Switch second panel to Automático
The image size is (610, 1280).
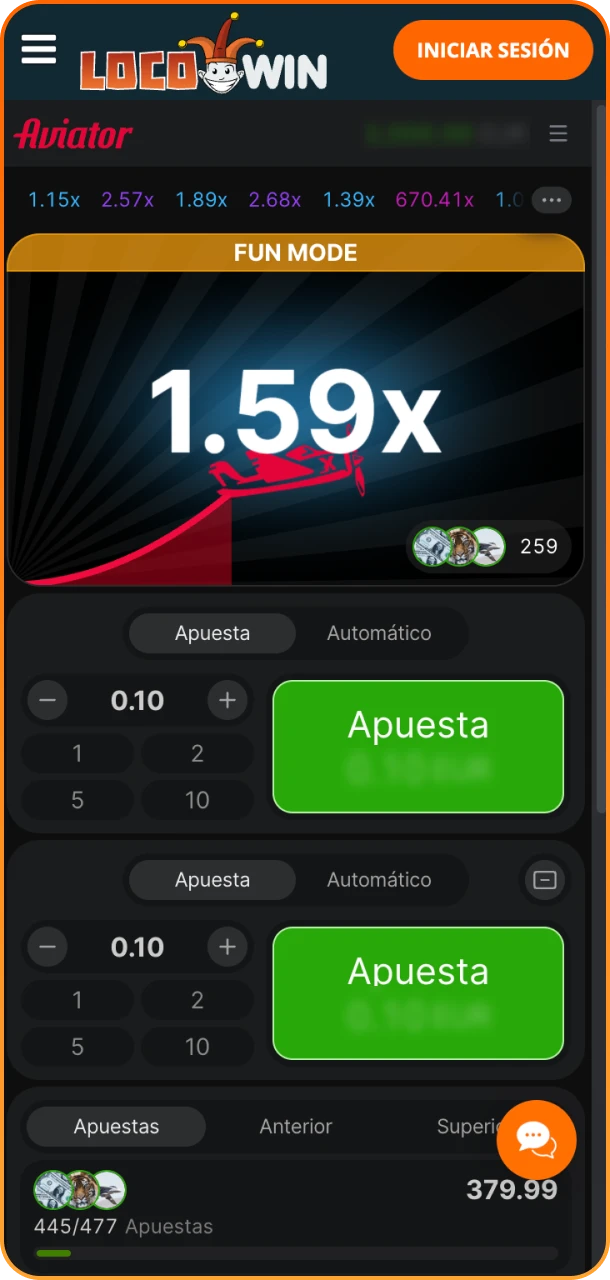point(379,880)
